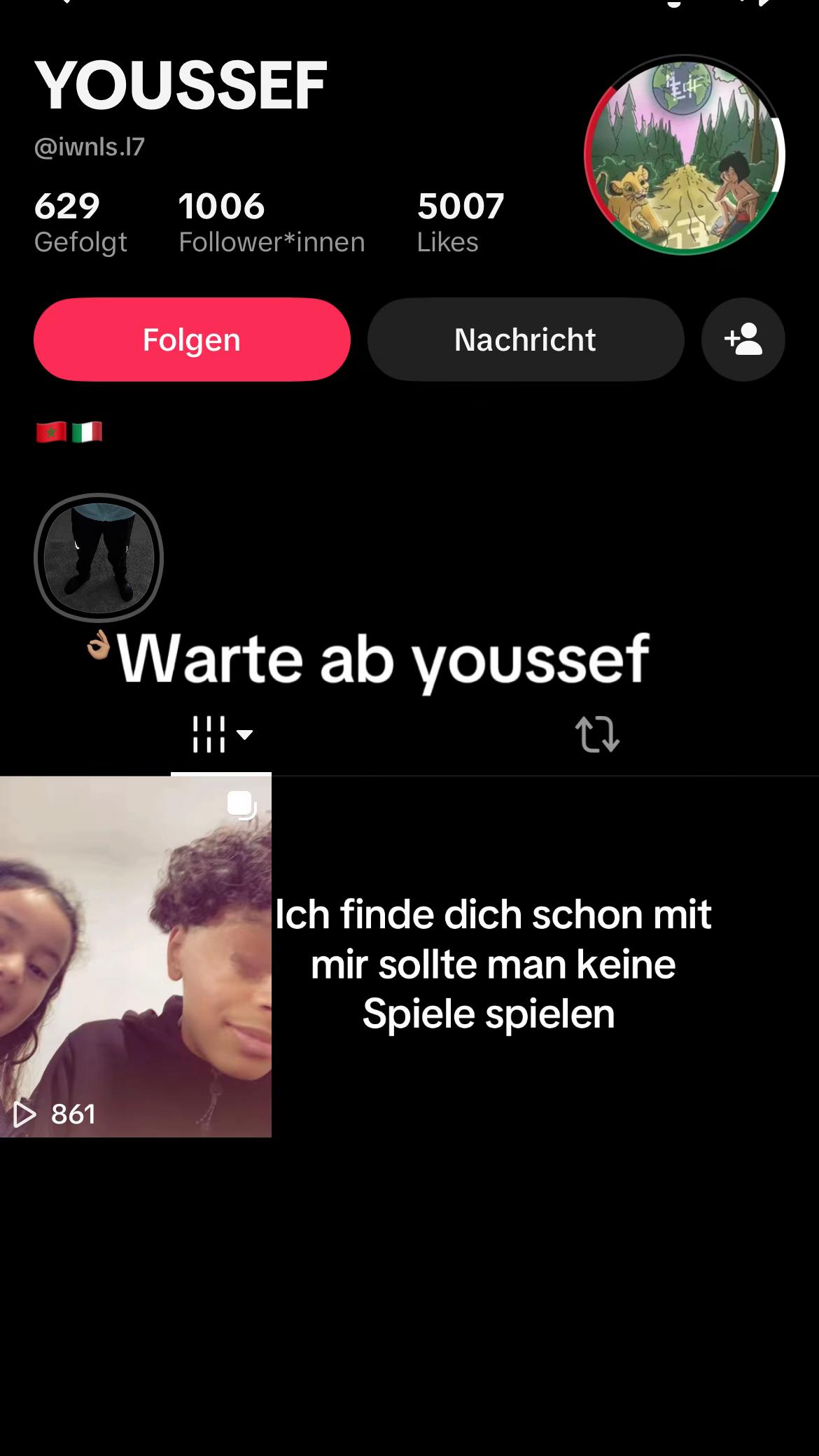This screenshot has width=819, height=1456.
Task: View Youssef's profile picture
Action: coord(685,155)
